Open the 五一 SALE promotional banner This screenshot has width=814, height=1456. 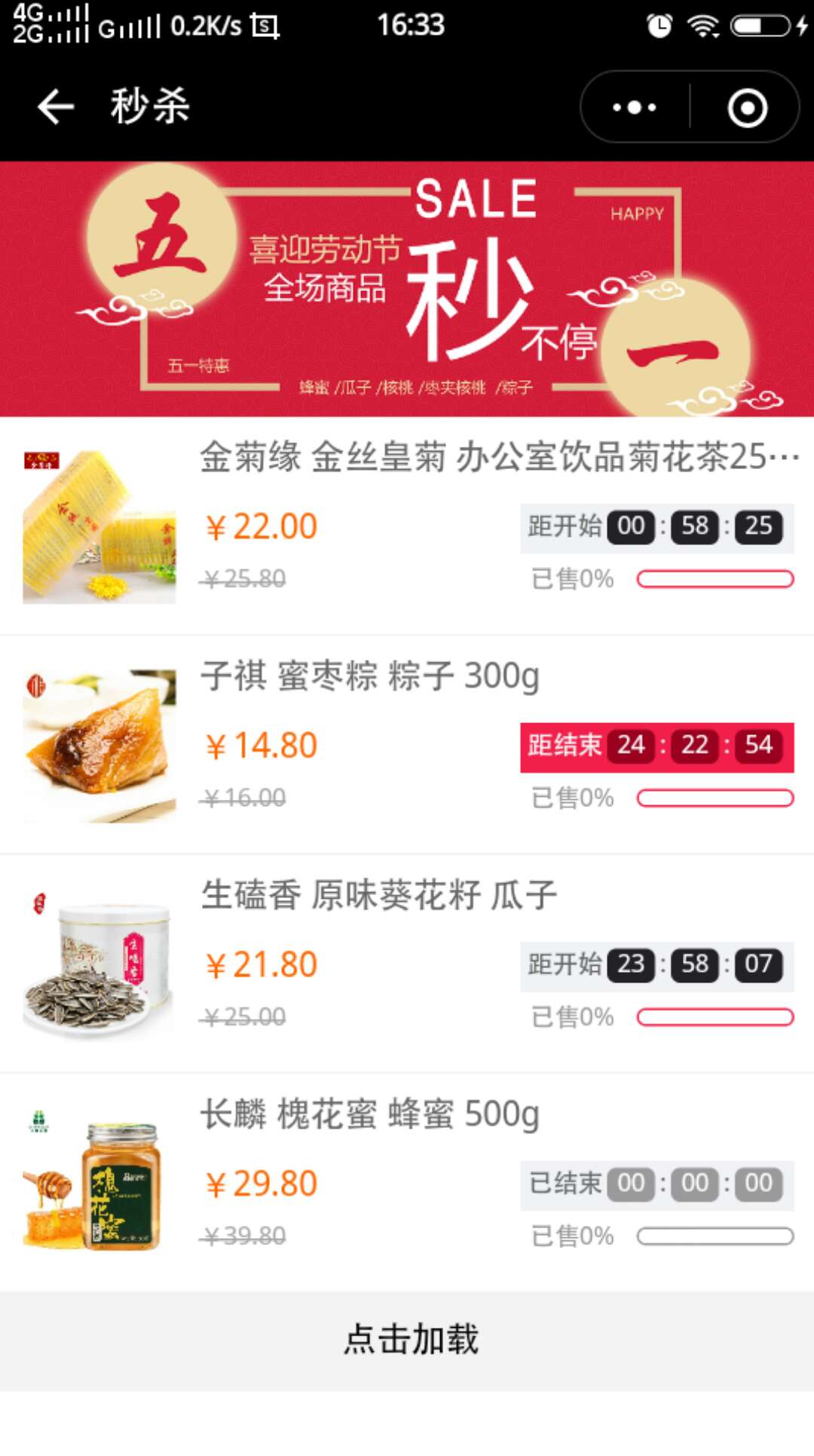[407, 289]
